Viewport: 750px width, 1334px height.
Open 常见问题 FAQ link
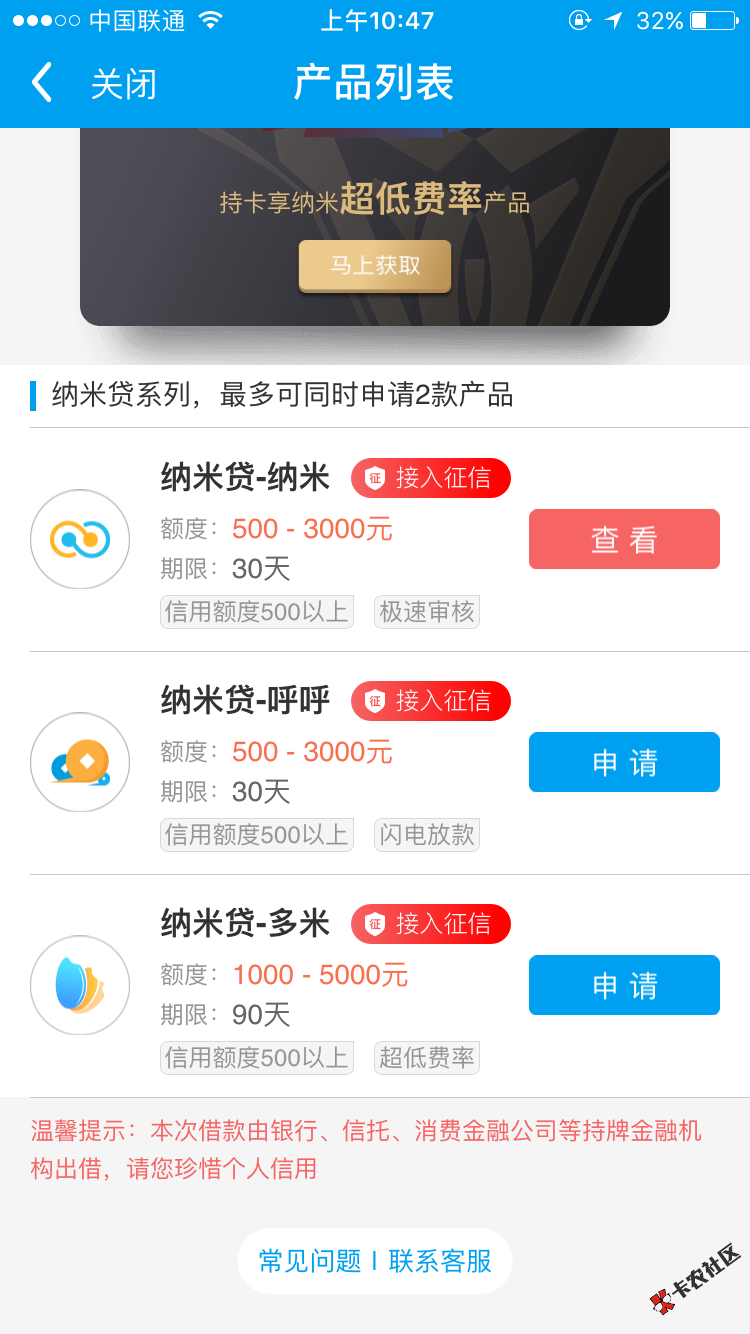click(x=310, y=1261)
